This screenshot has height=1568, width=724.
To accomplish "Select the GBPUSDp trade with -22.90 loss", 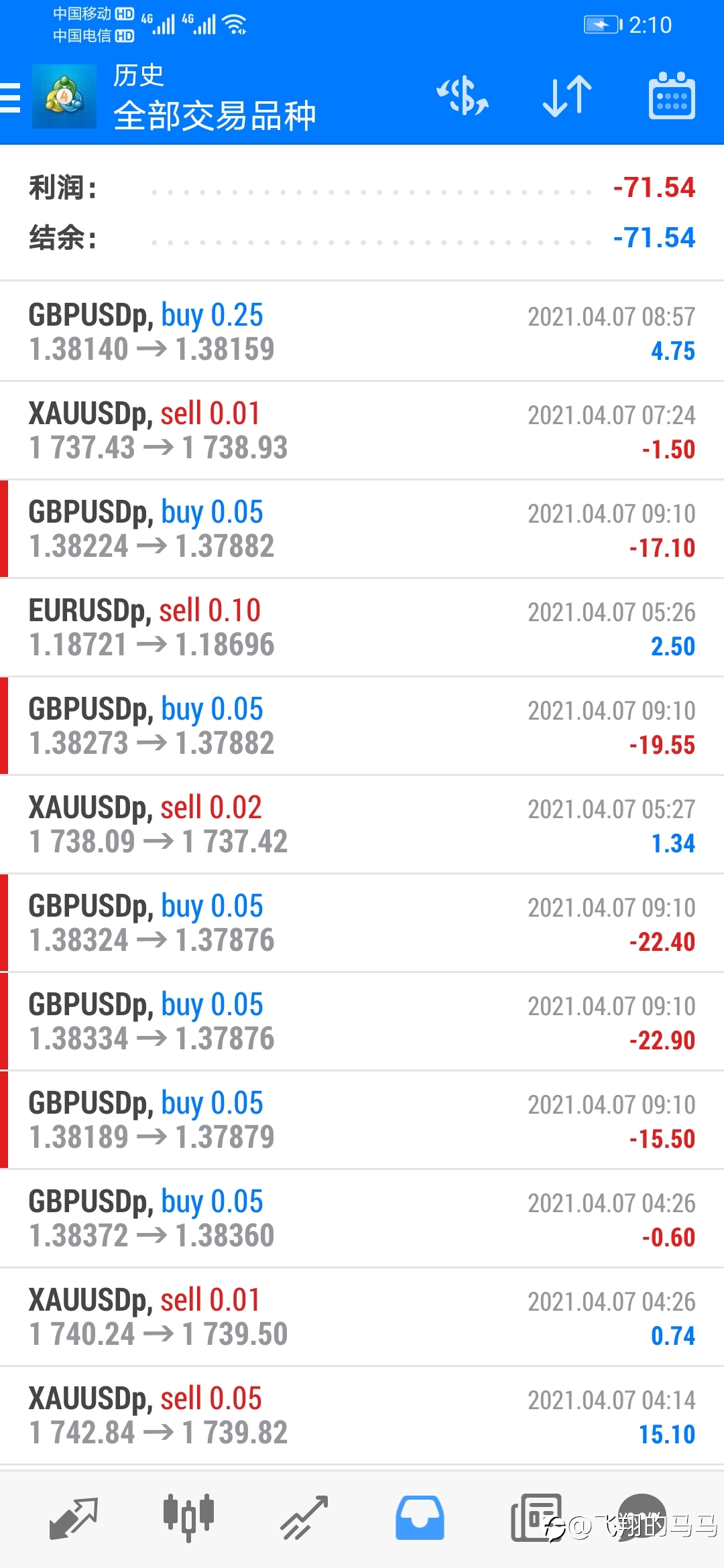I will pos(362,1021).
